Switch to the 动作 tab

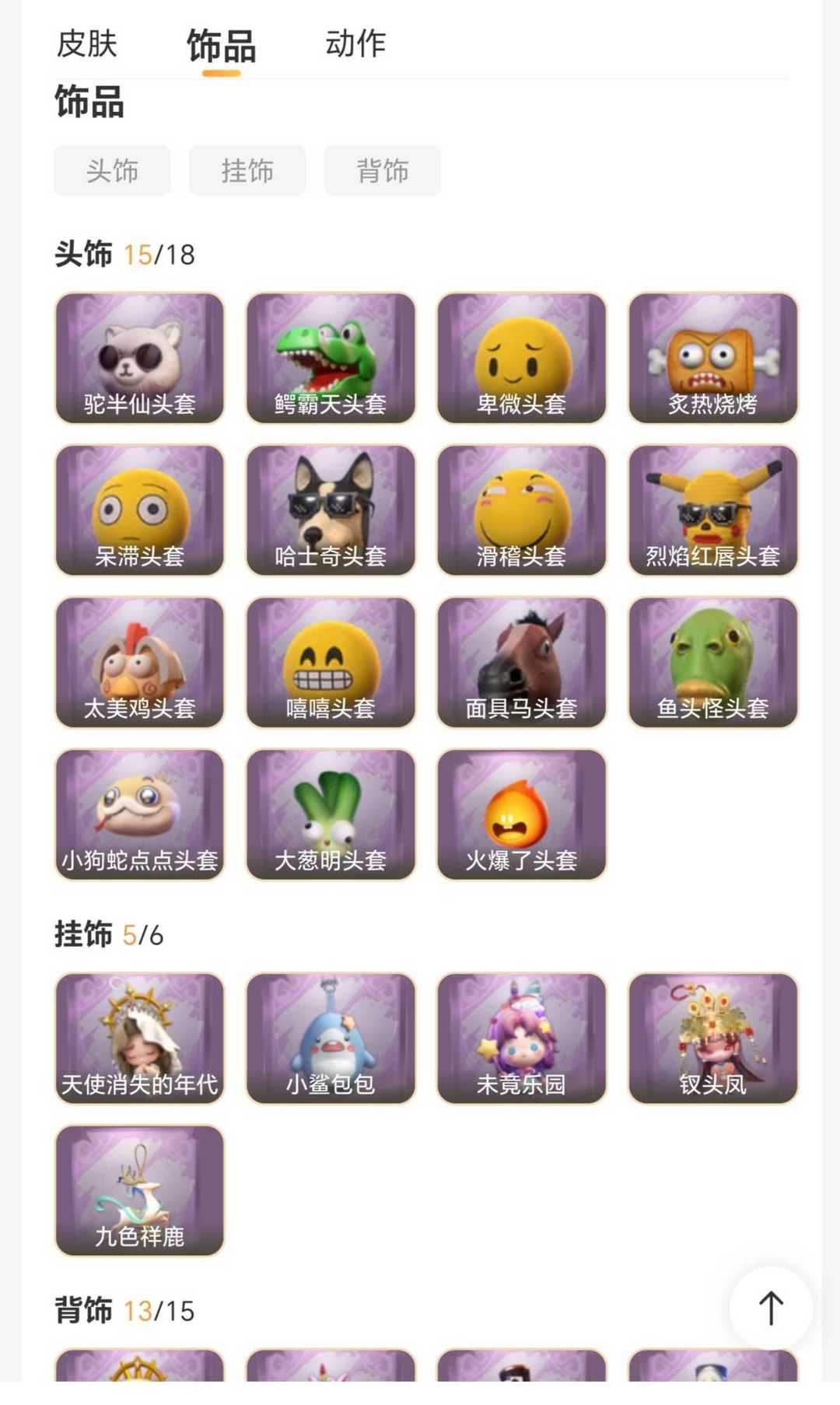pos(355,44)
